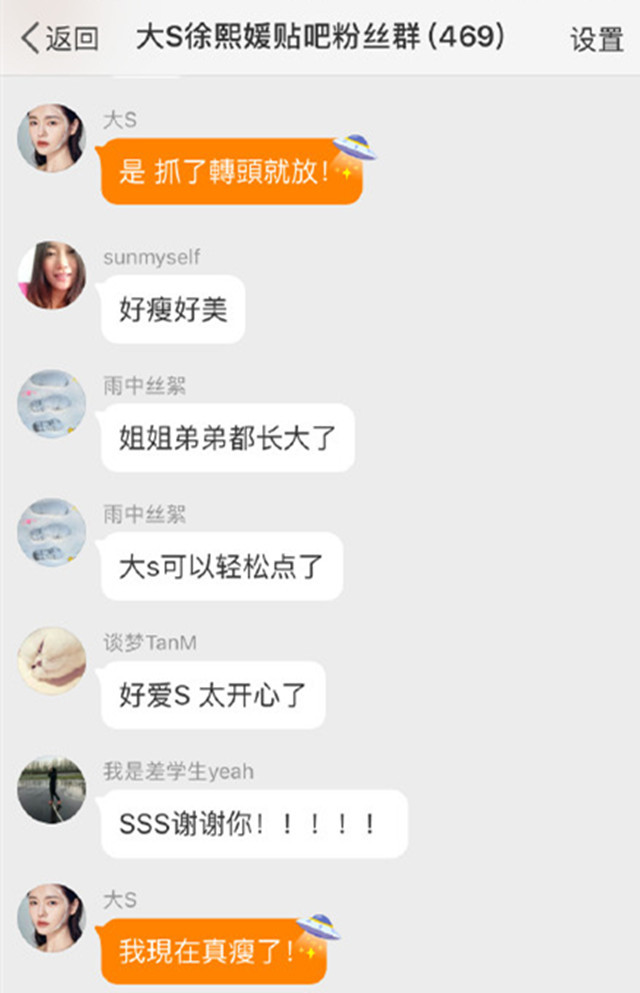This screenshot has width=640, height=993.
Task: View 谈梦TanM's profile via avatar
Action: (x=52, y=660)
